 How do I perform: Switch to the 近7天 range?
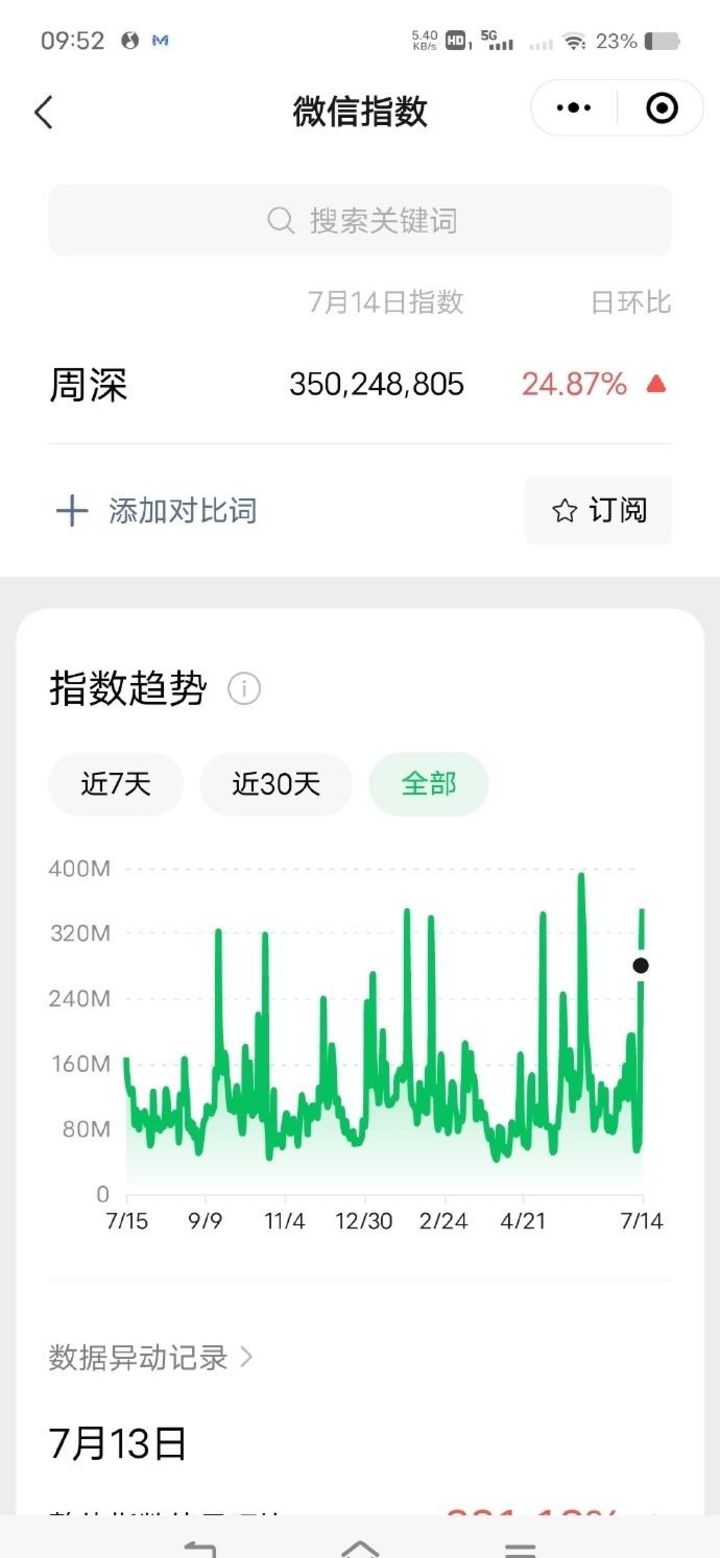[x=116, y=785]
